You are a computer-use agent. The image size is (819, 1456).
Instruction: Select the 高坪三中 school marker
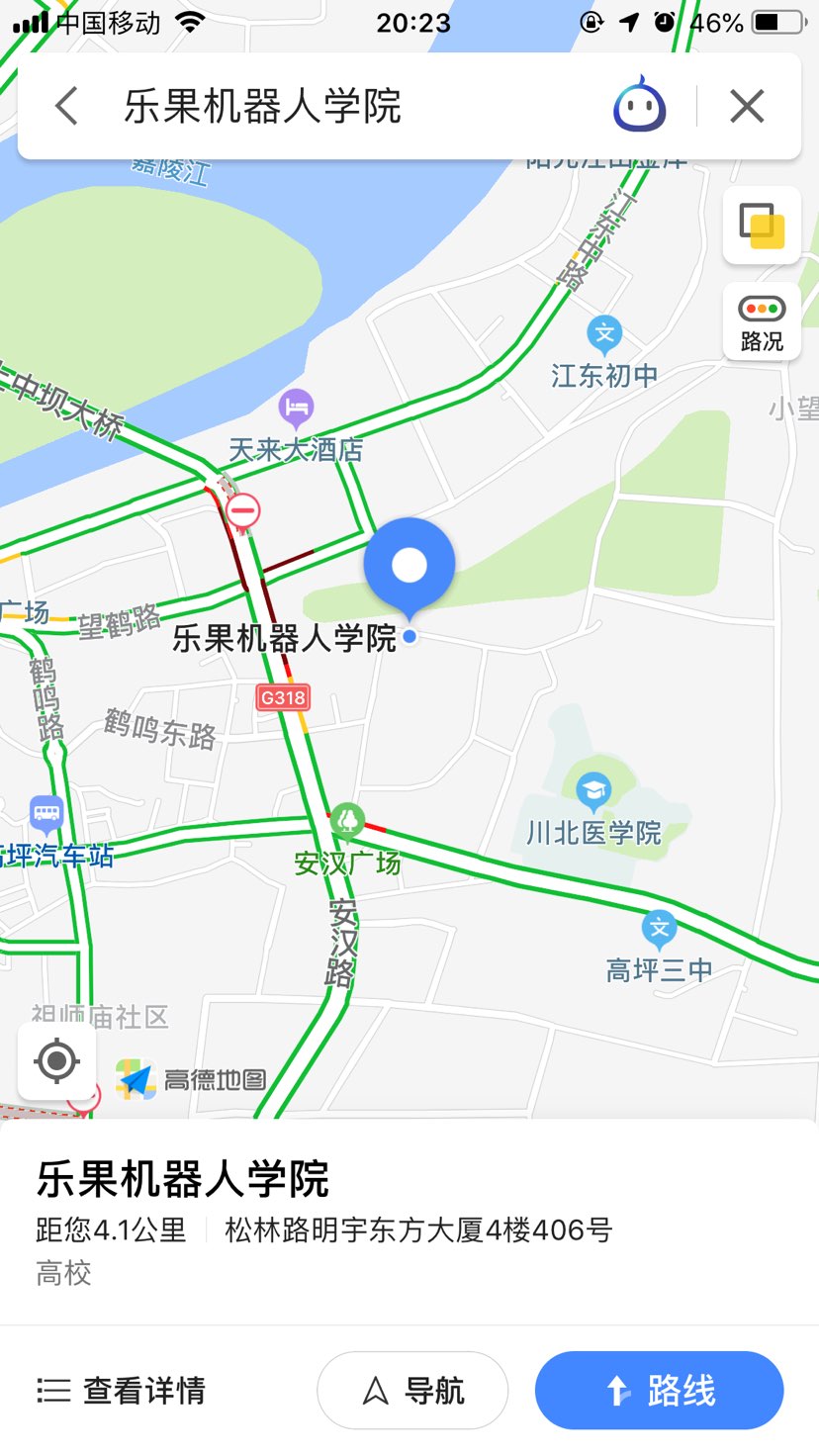[x=659, y=929]
